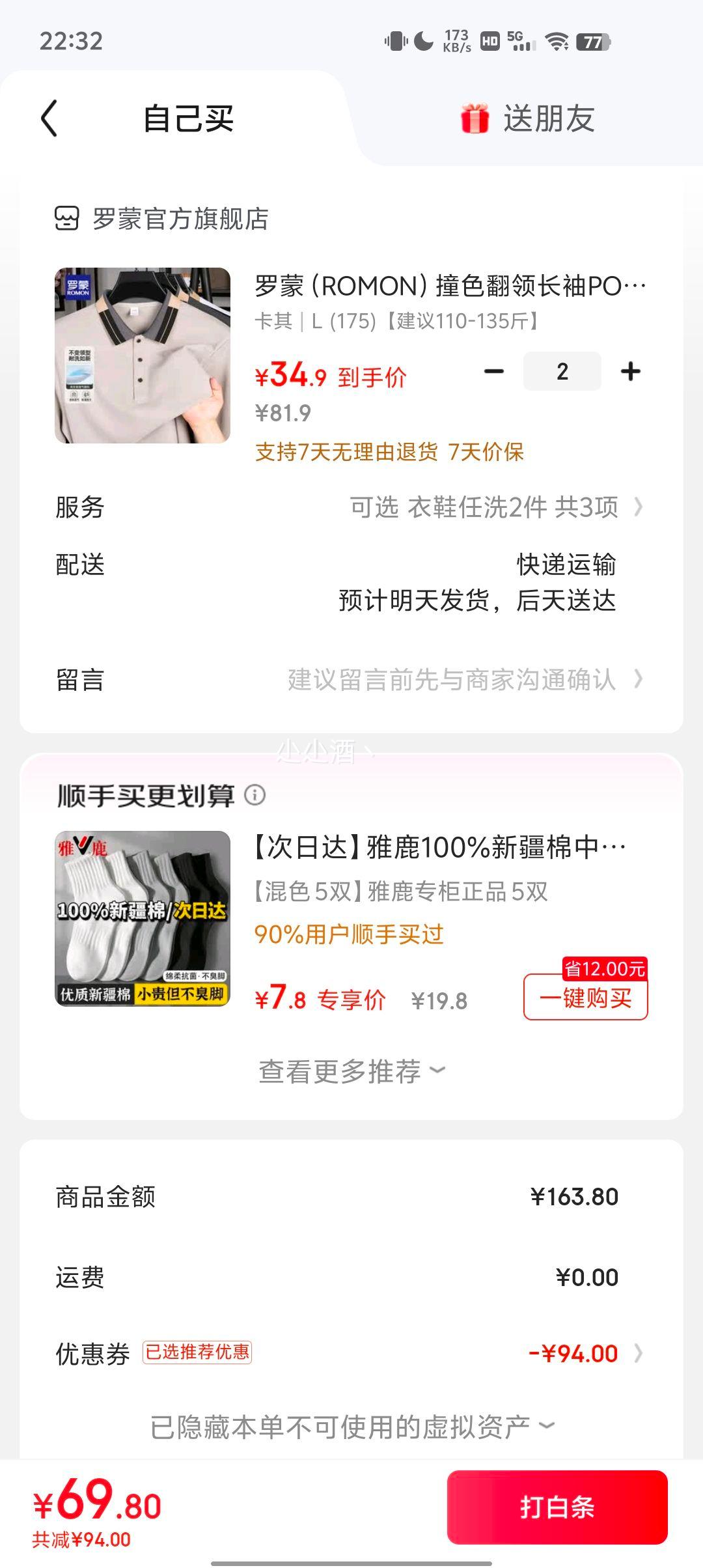This screenshot has width=703, height=1568.
Task: Decrease polo shirt quantity by one
Action: click(494, 371)
